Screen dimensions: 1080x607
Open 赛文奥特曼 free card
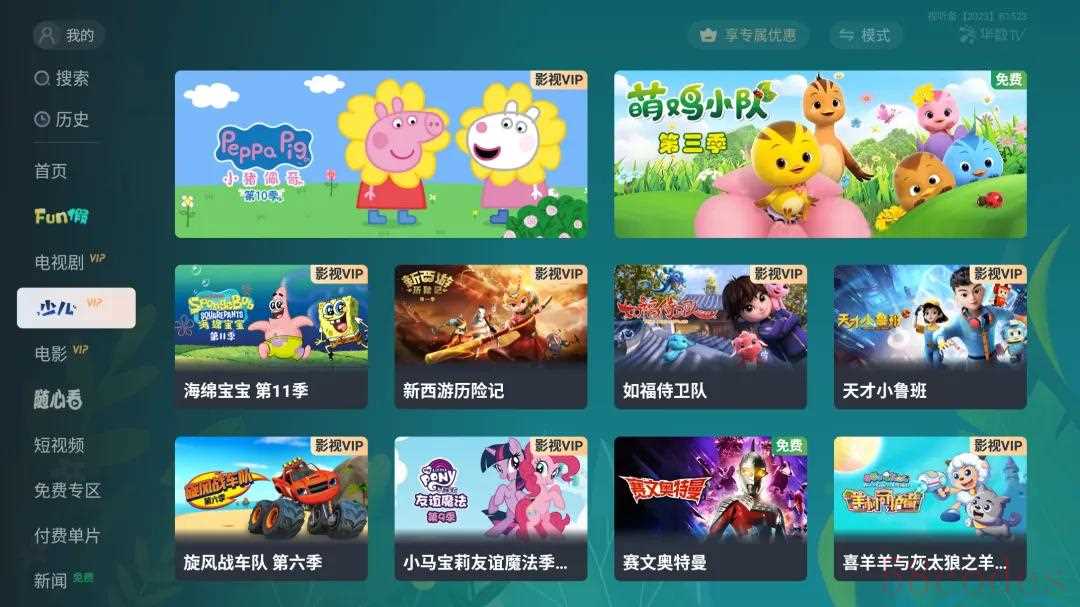[x=710, y=508]
